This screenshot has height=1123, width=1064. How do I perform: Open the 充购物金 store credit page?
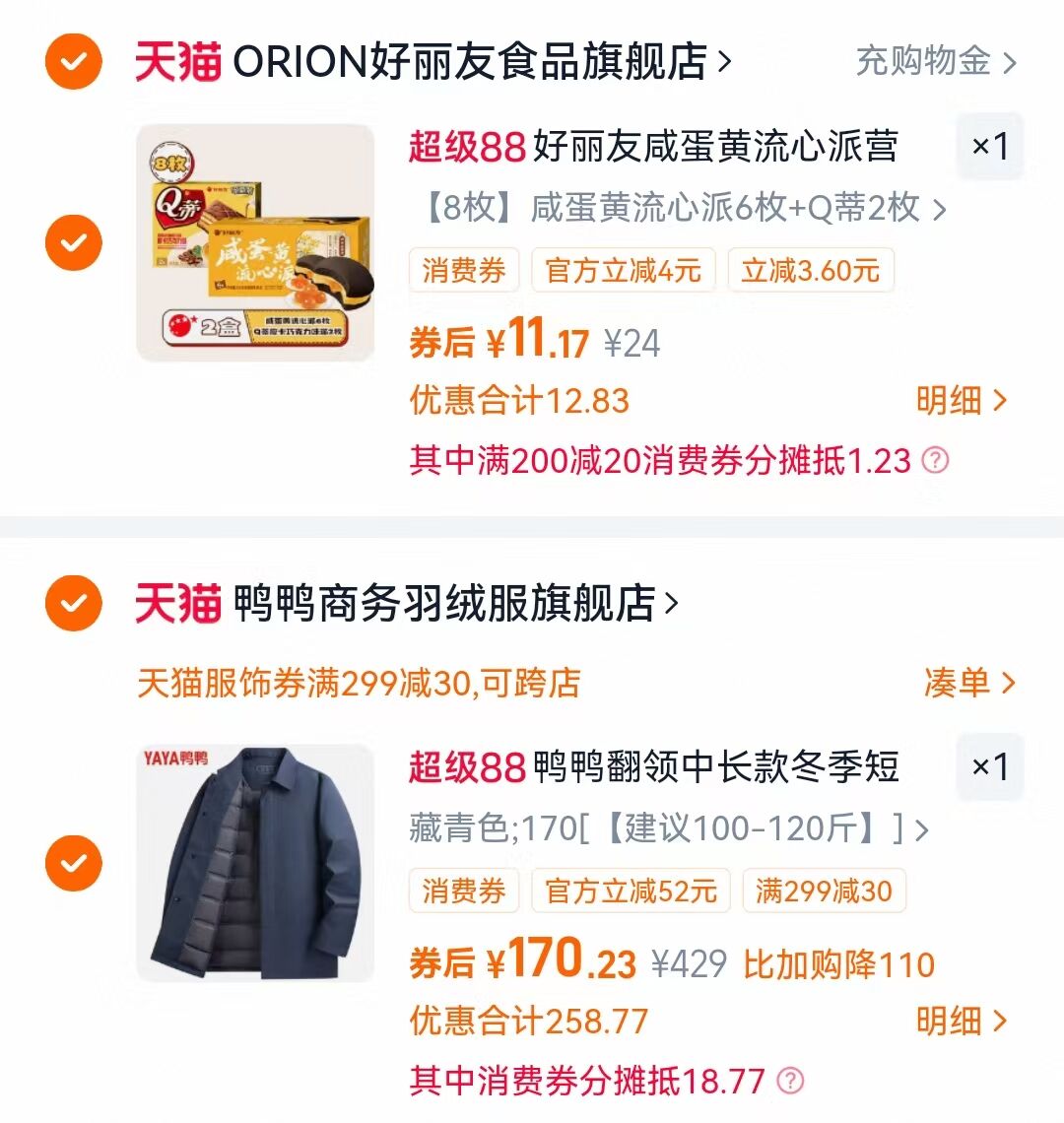926,61
